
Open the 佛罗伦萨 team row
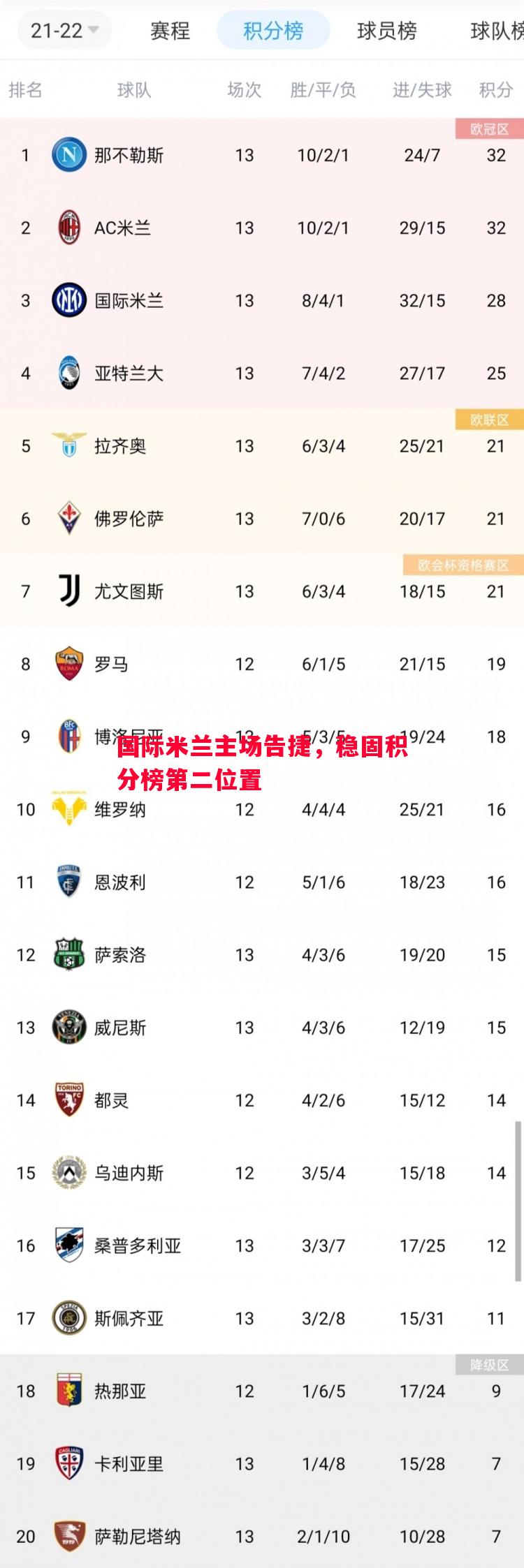pyautogui.click(x=129, y=519)
